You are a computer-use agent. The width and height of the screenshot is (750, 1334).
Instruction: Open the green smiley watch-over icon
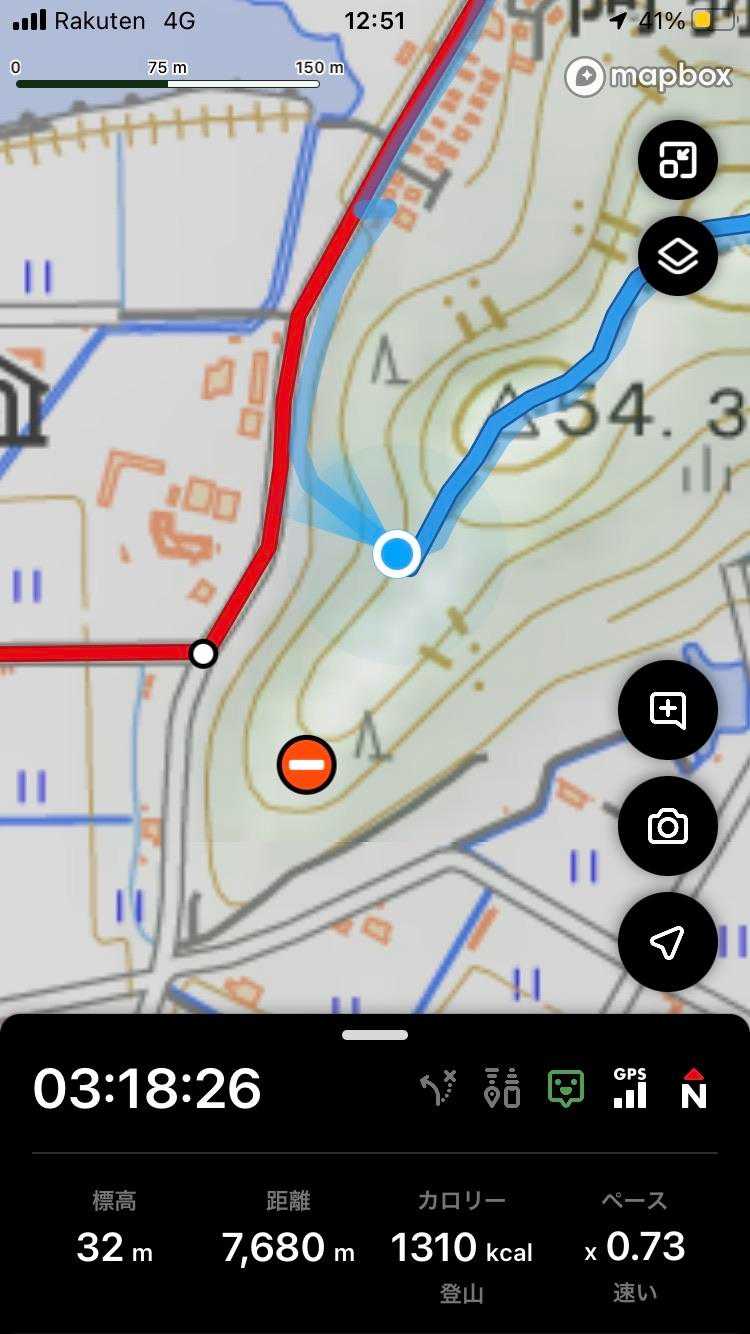[566, 1088]
